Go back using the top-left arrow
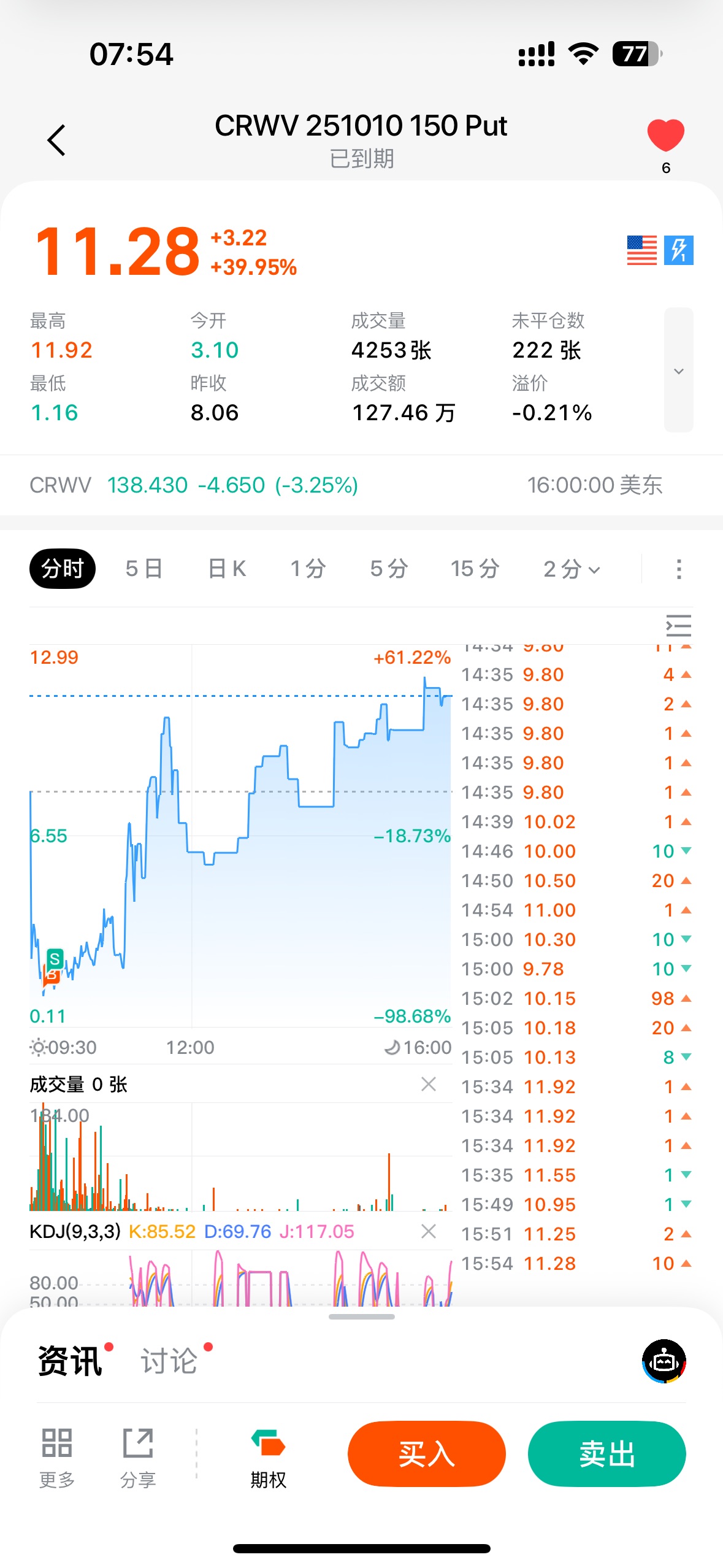This screenshot has height=1568, width=723. tap(56, 140)
